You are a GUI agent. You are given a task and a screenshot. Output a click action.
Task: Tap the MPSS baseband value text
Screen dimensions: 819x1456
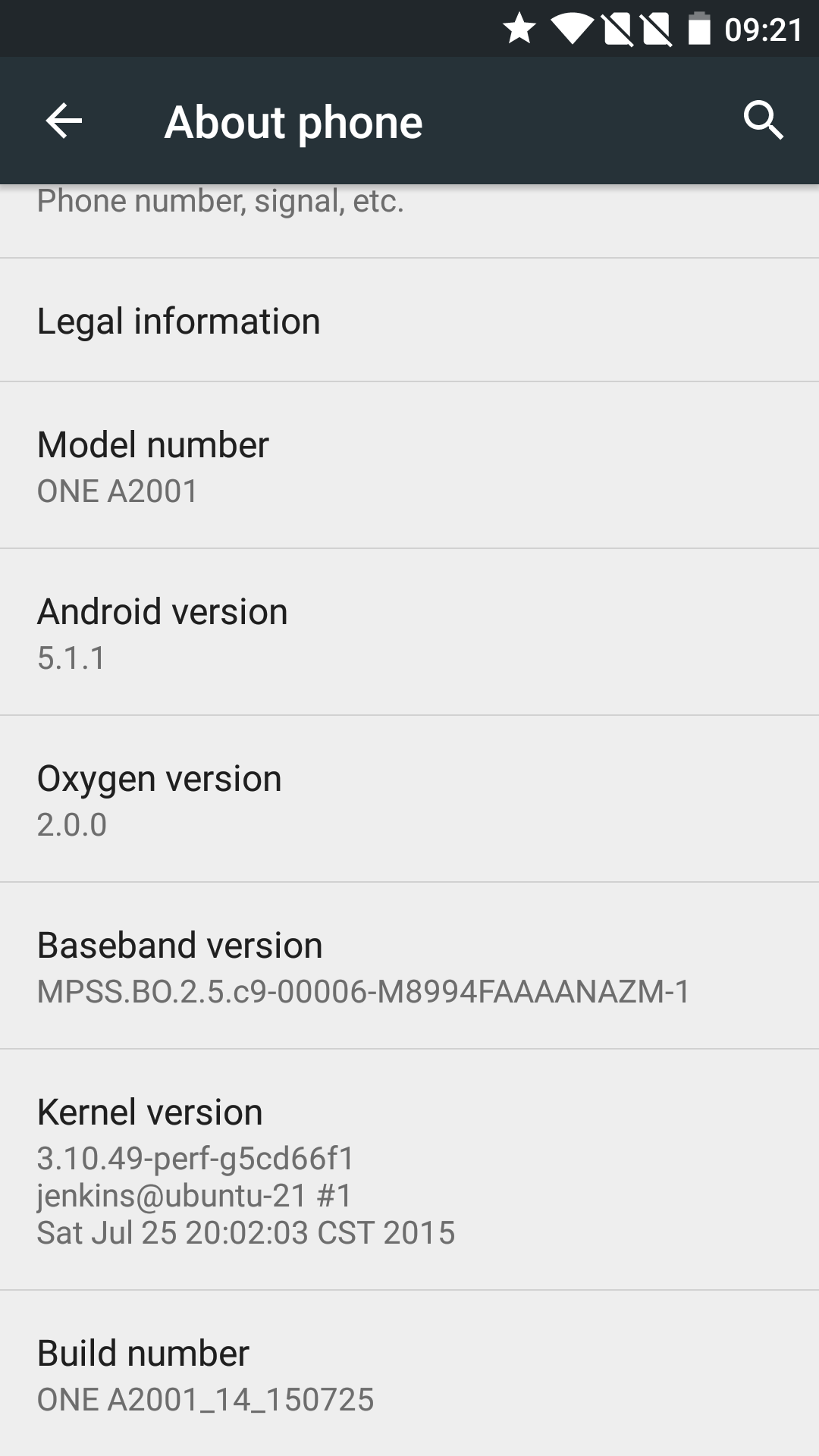362,992
